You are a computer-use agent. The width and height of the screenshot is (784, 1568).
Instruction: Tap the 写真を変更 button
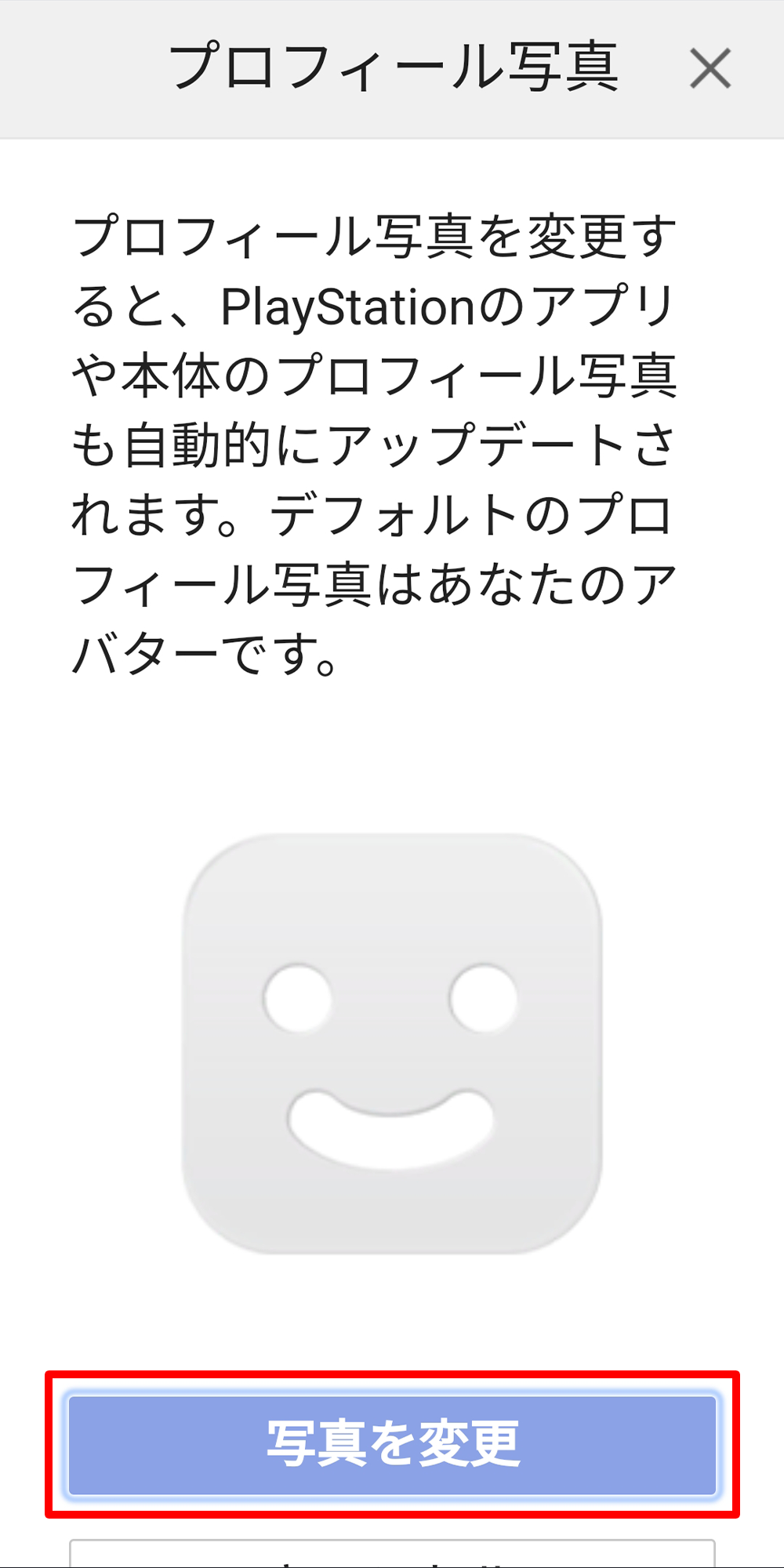[392, 1444]
